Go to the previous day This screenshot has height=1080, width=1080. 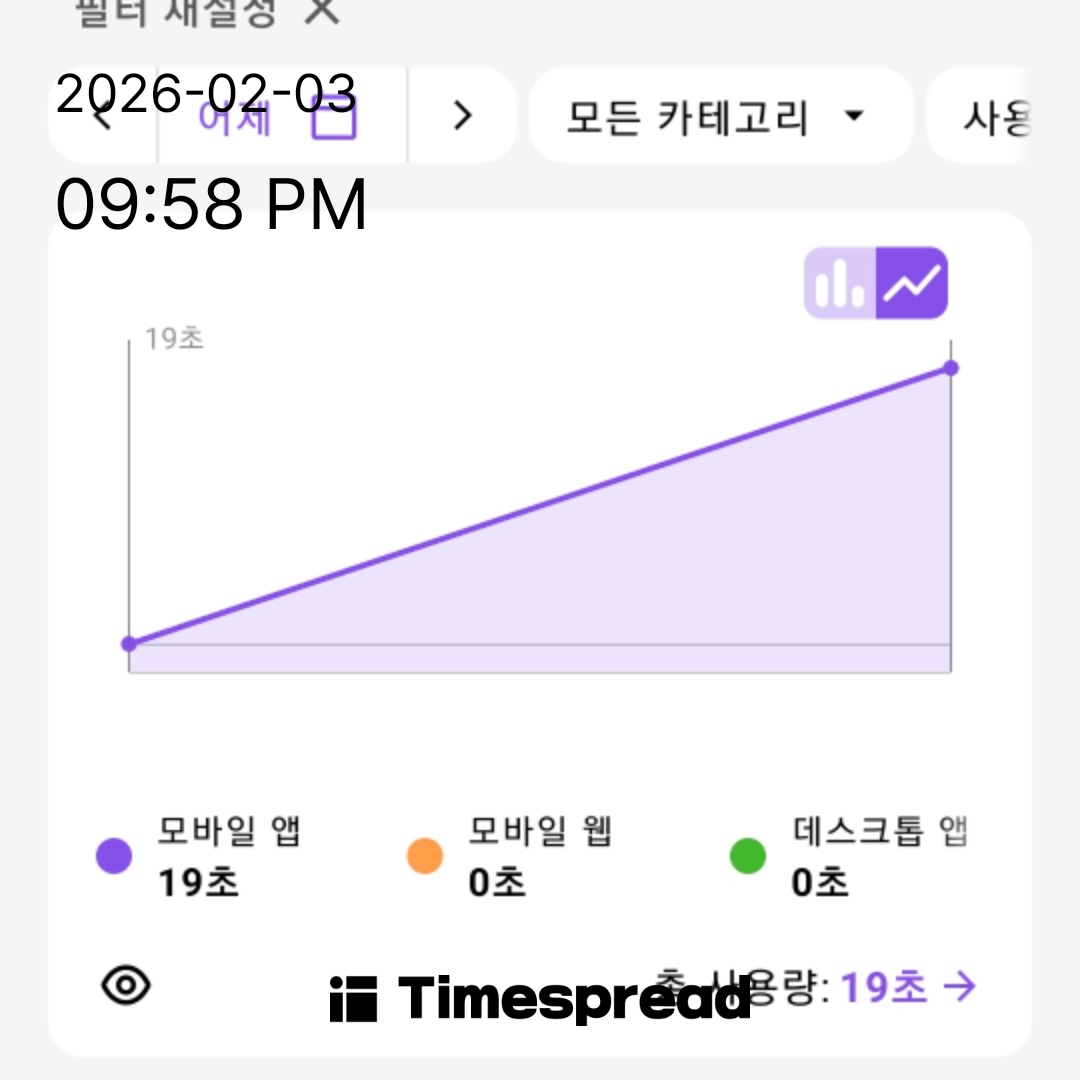103,118
